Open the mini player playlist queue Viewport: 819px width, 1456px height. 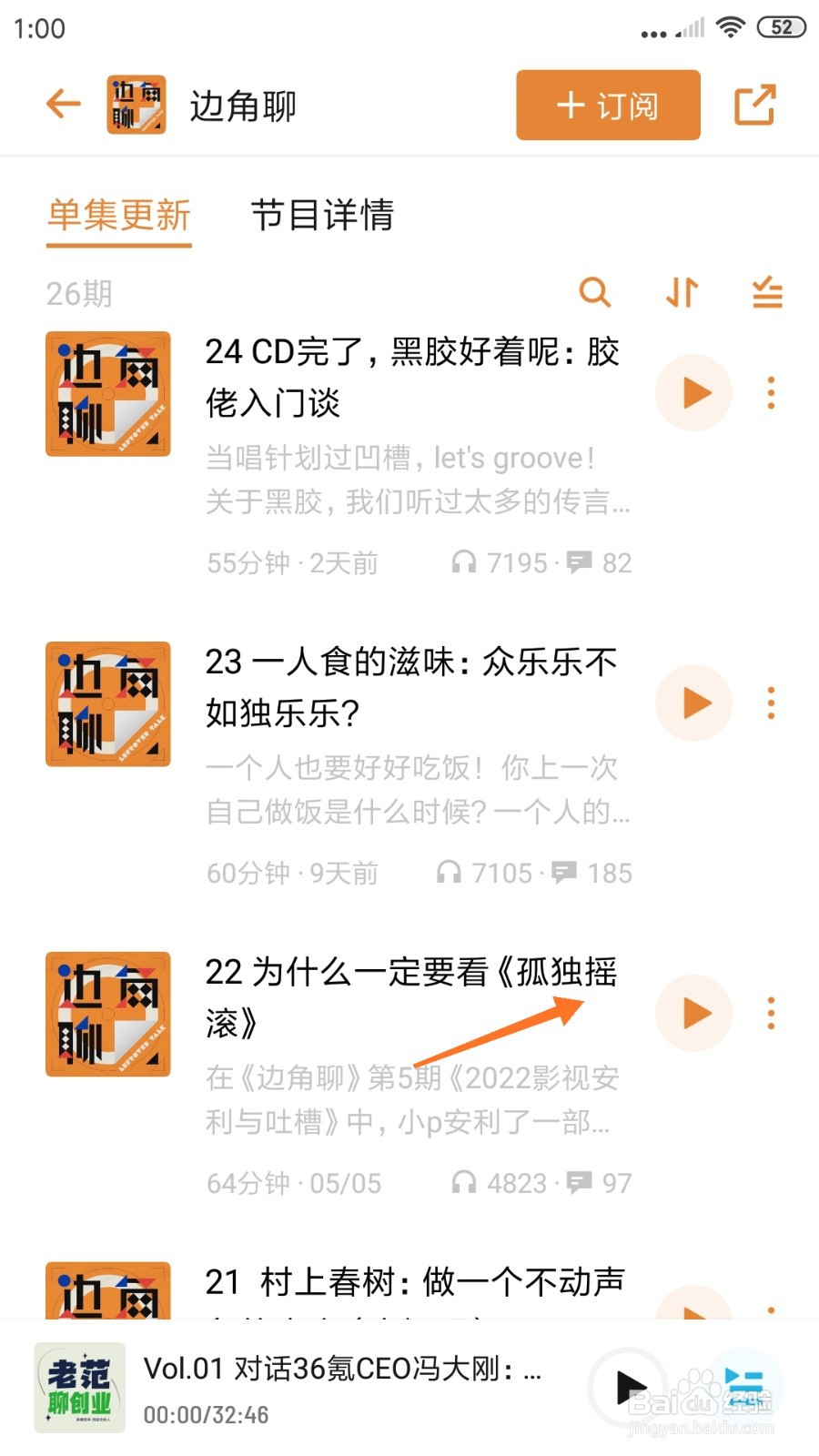743,1387
